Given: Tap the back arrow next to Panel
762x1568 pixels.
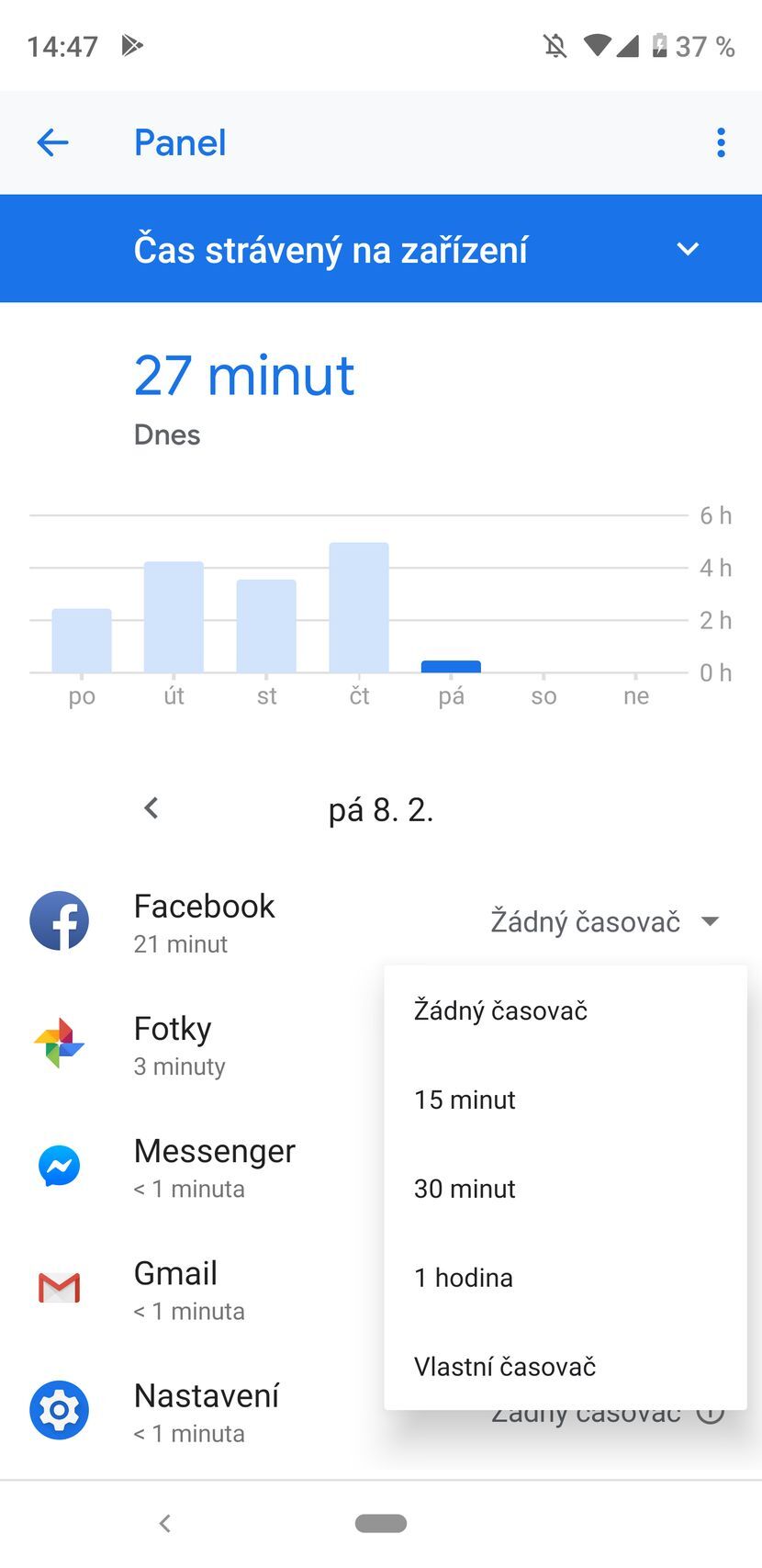Looking at the screenshot, I should click(x=52, y=142).
